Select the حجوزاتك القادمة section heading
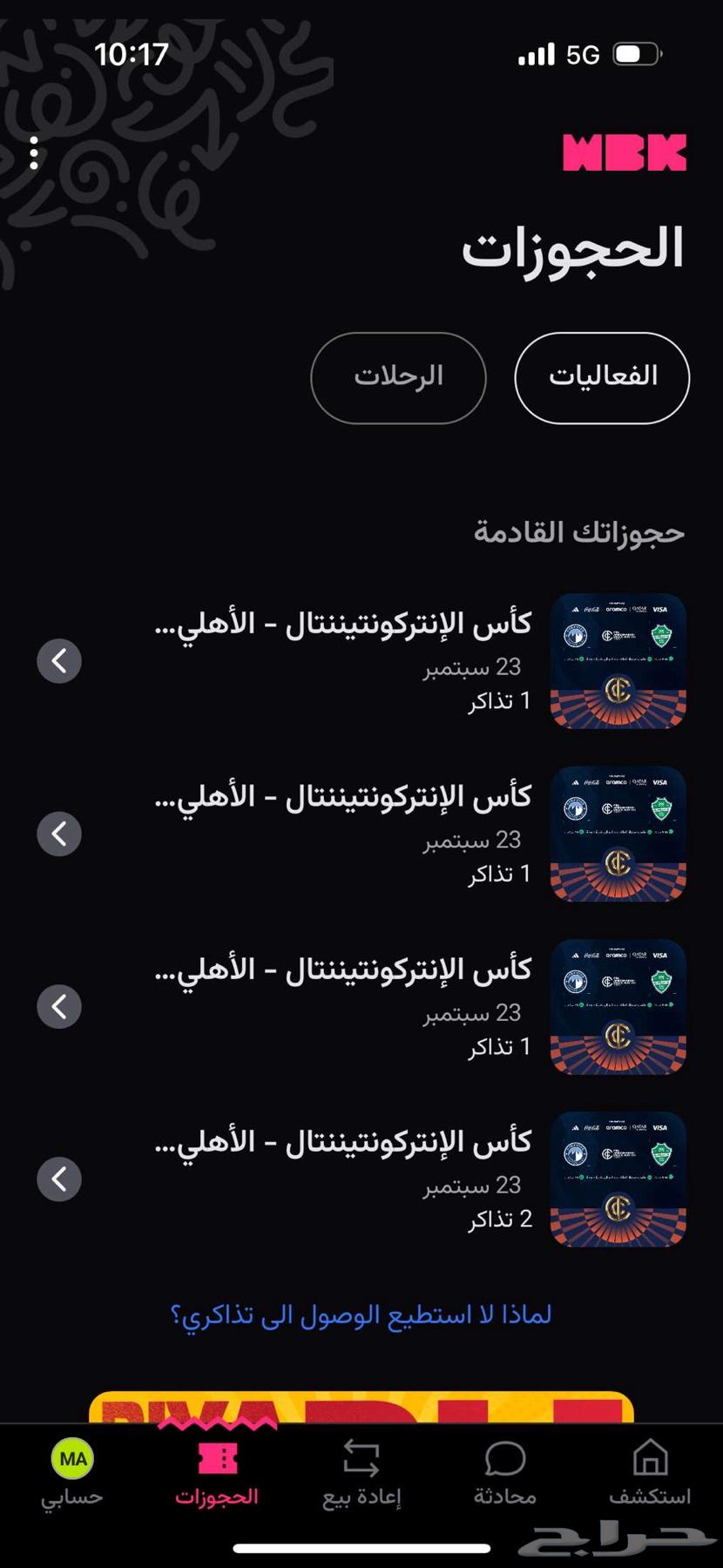Screen dimensions: 723x1568 click(x=576, y=532)
